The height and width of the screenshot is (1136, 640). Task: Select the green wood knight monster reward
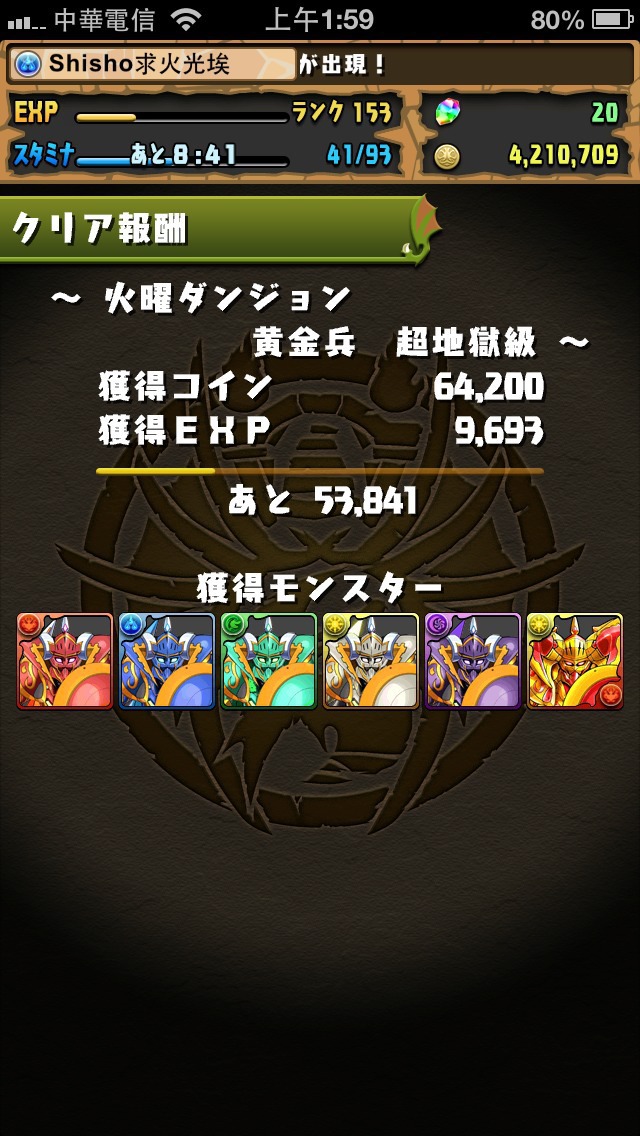(x=269, y=661)
